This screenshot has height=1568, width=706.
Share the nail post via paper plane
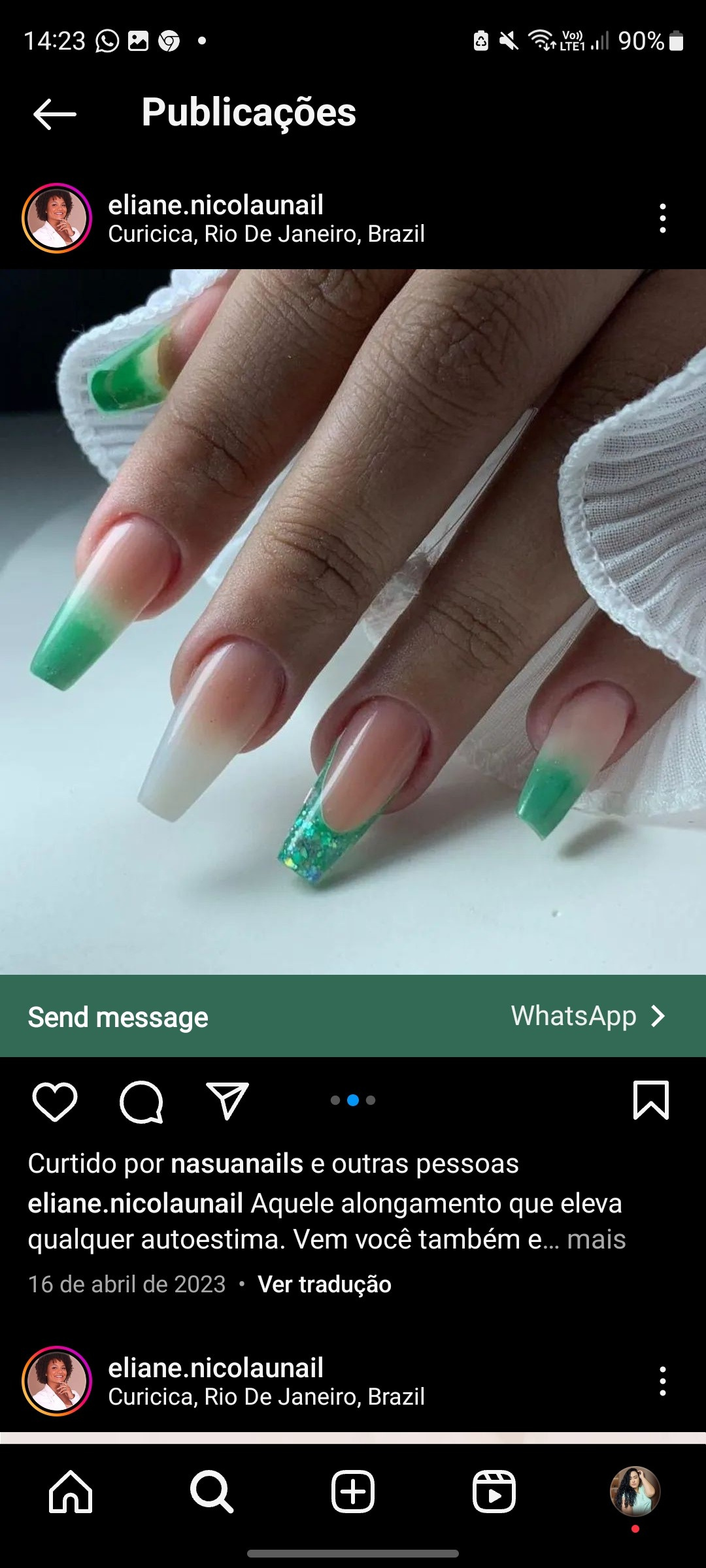click(x=227, y=1102)
